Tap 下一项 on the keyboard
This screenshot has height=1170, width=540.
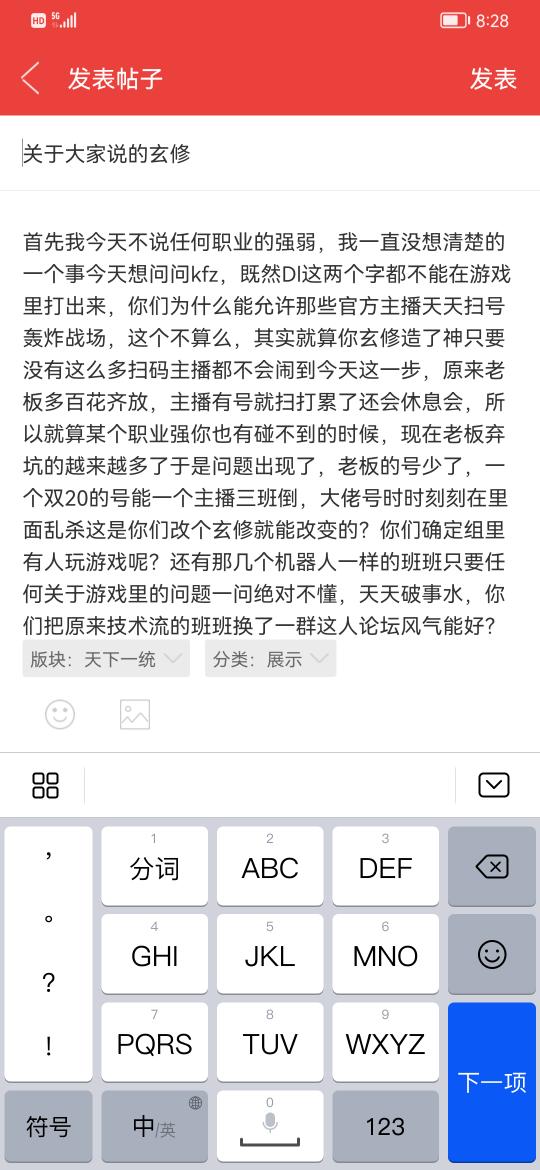click(492, 1082)
